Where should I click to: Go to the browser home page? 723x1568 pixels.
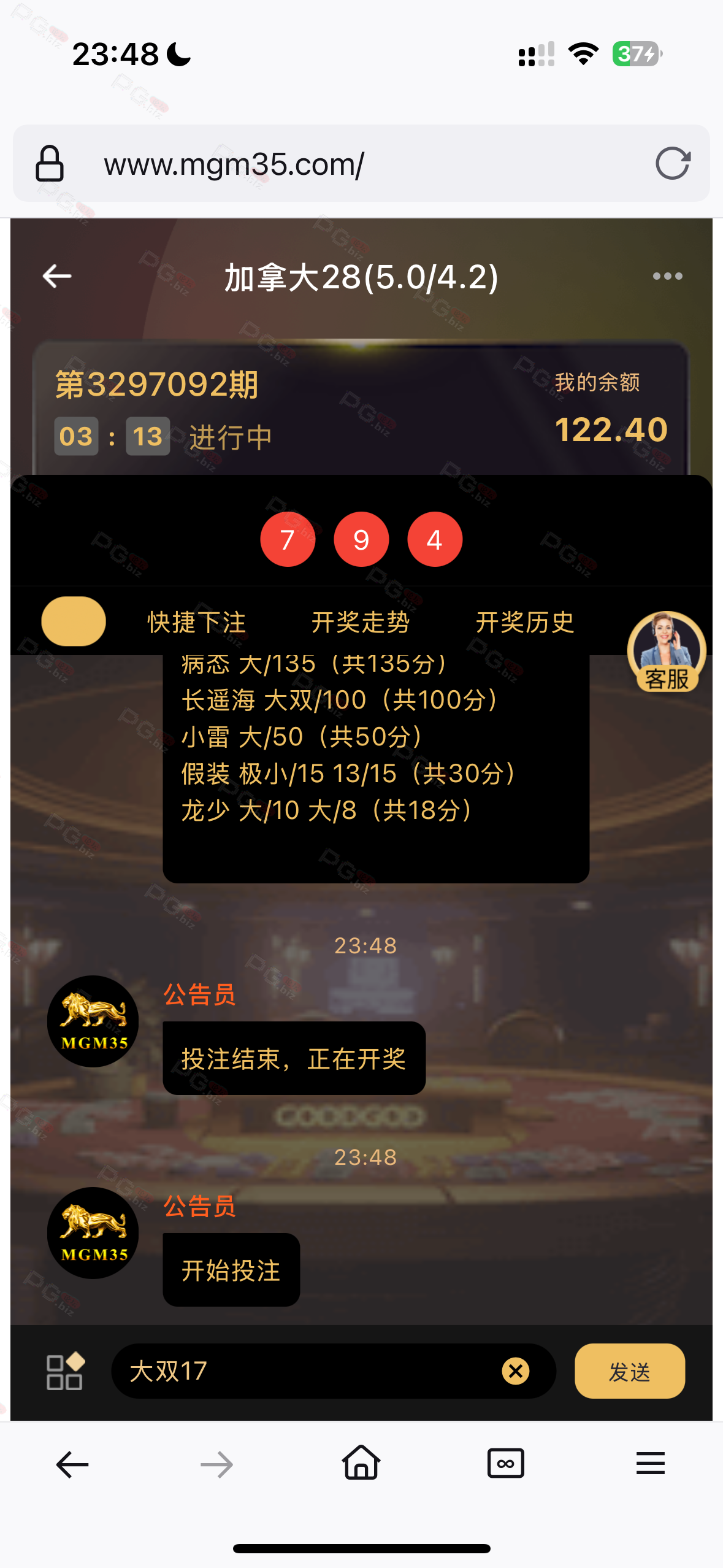361,1463
